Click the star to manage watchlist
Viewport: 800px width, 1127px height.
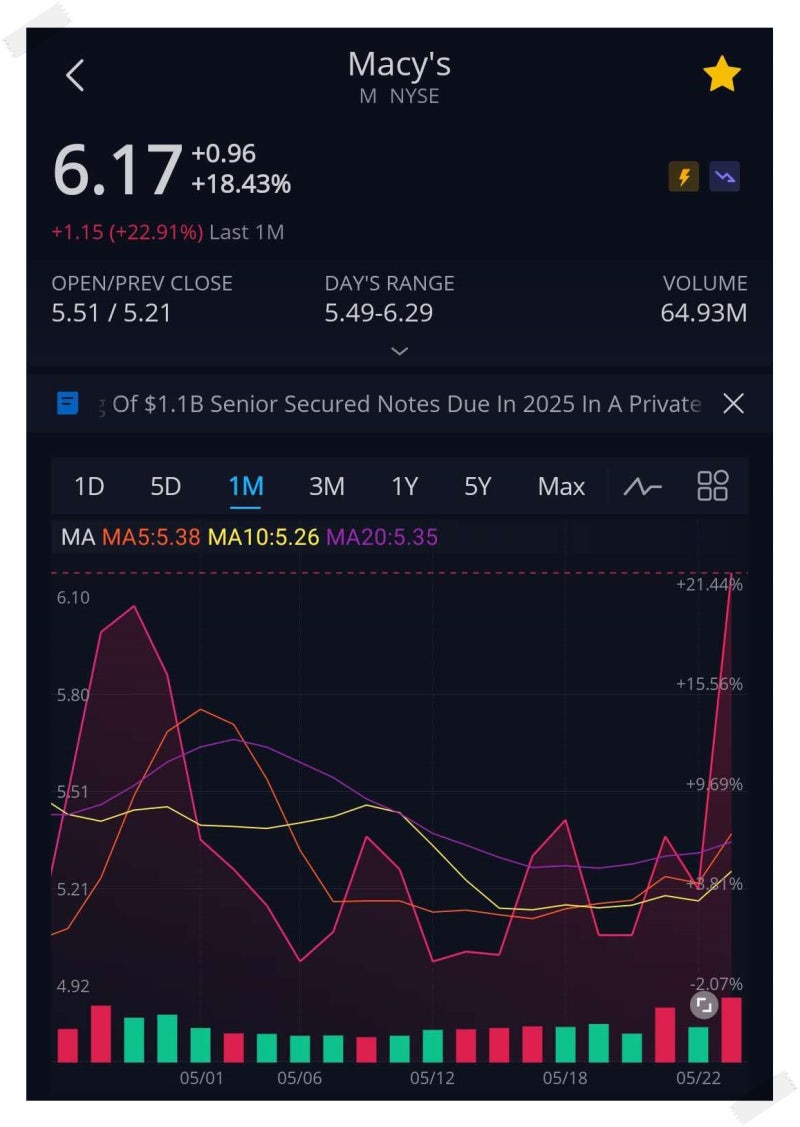[722, 72]
